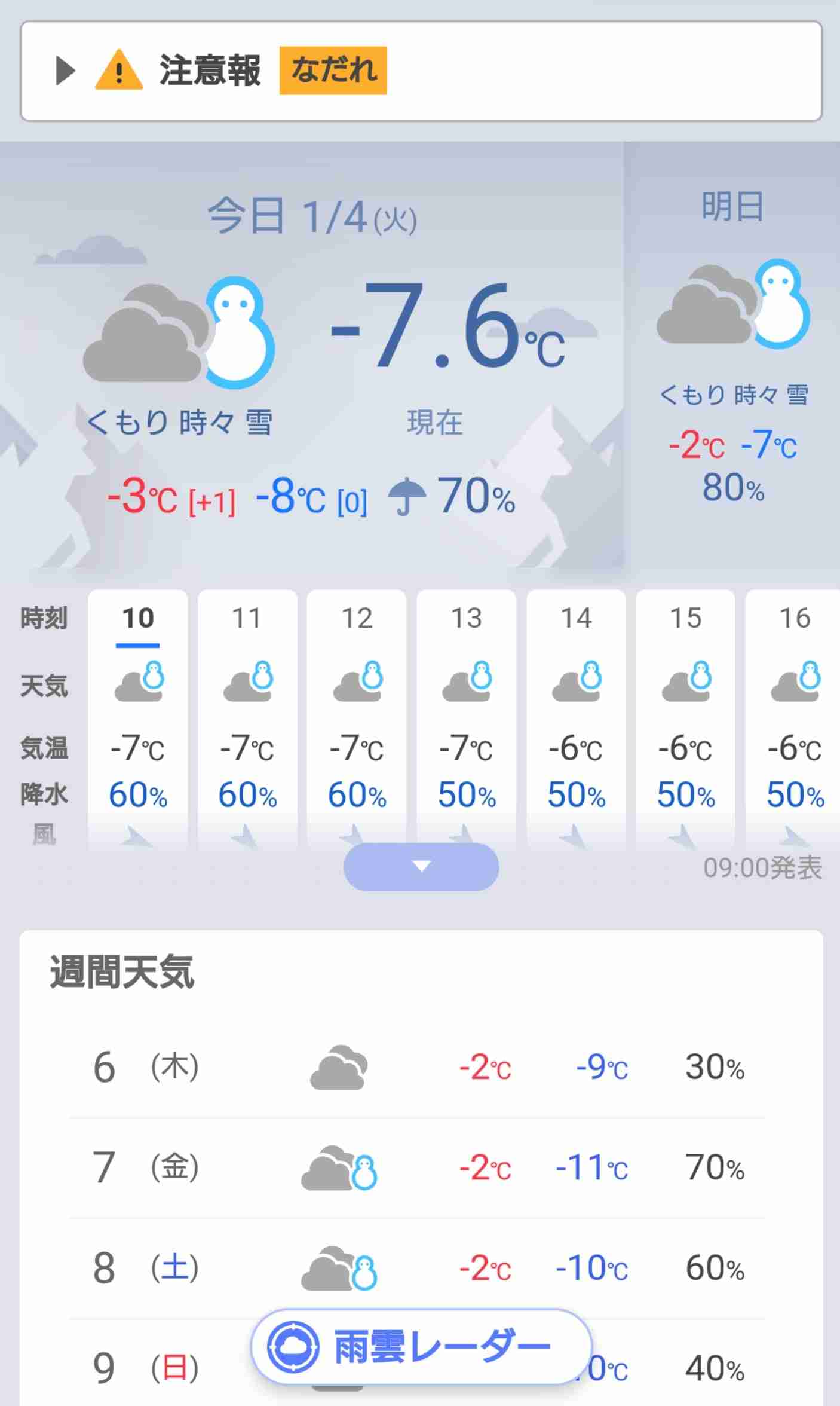Tap the cloud icon for Thursday the 6th
Screen dimensions: 840x1406
click(339, 1065)
